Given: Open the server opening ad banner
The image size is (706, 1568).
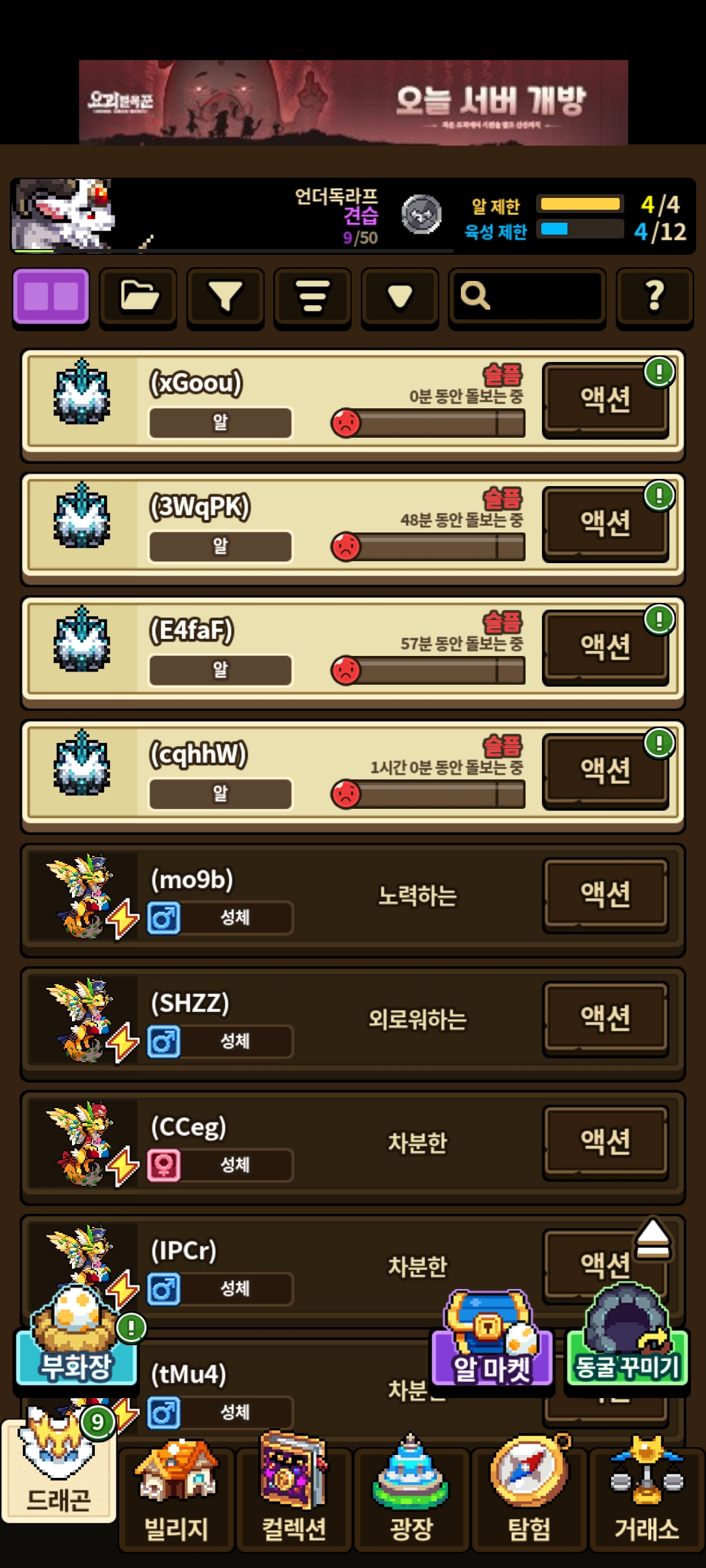Looking at the screenshot, I should click(x=353, y=102).
